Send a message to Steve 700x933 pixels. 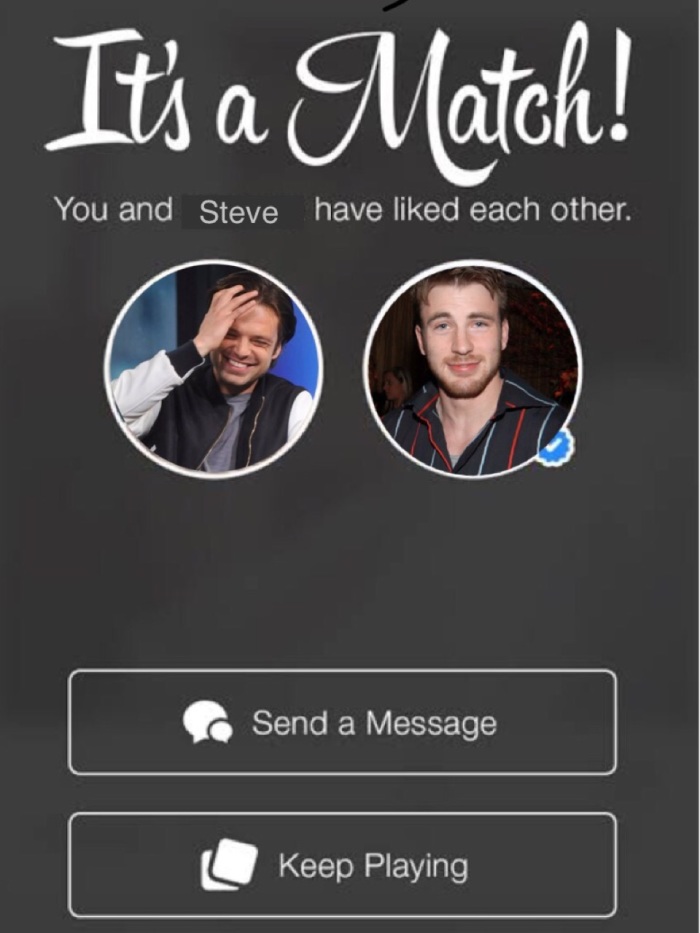[x=342, y=722]
